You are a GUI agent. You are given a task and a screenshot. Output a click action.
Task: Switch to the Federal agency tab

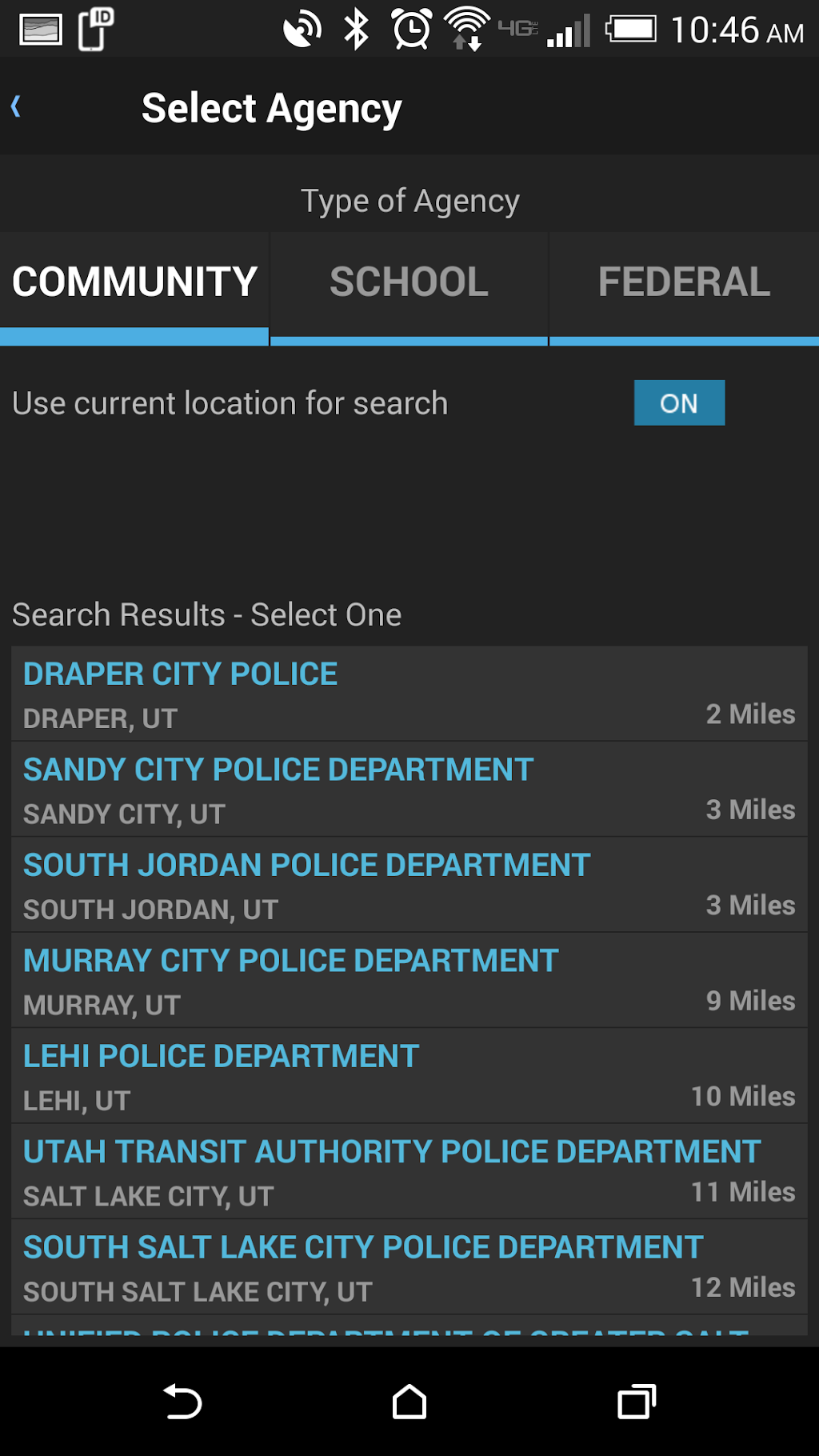pos(684,283)
